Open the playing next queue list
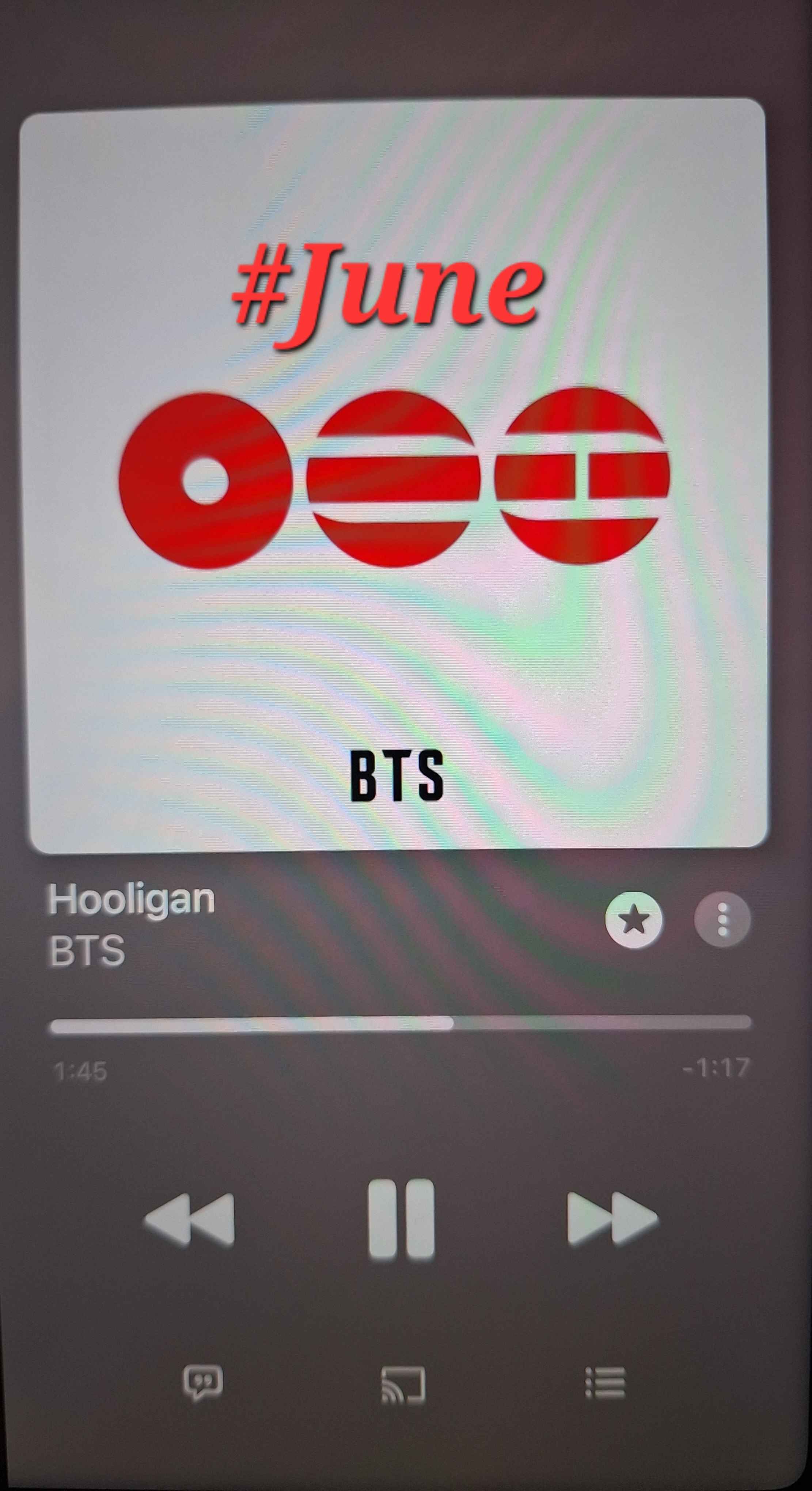812x1491 pixels. coord(605,1383)
